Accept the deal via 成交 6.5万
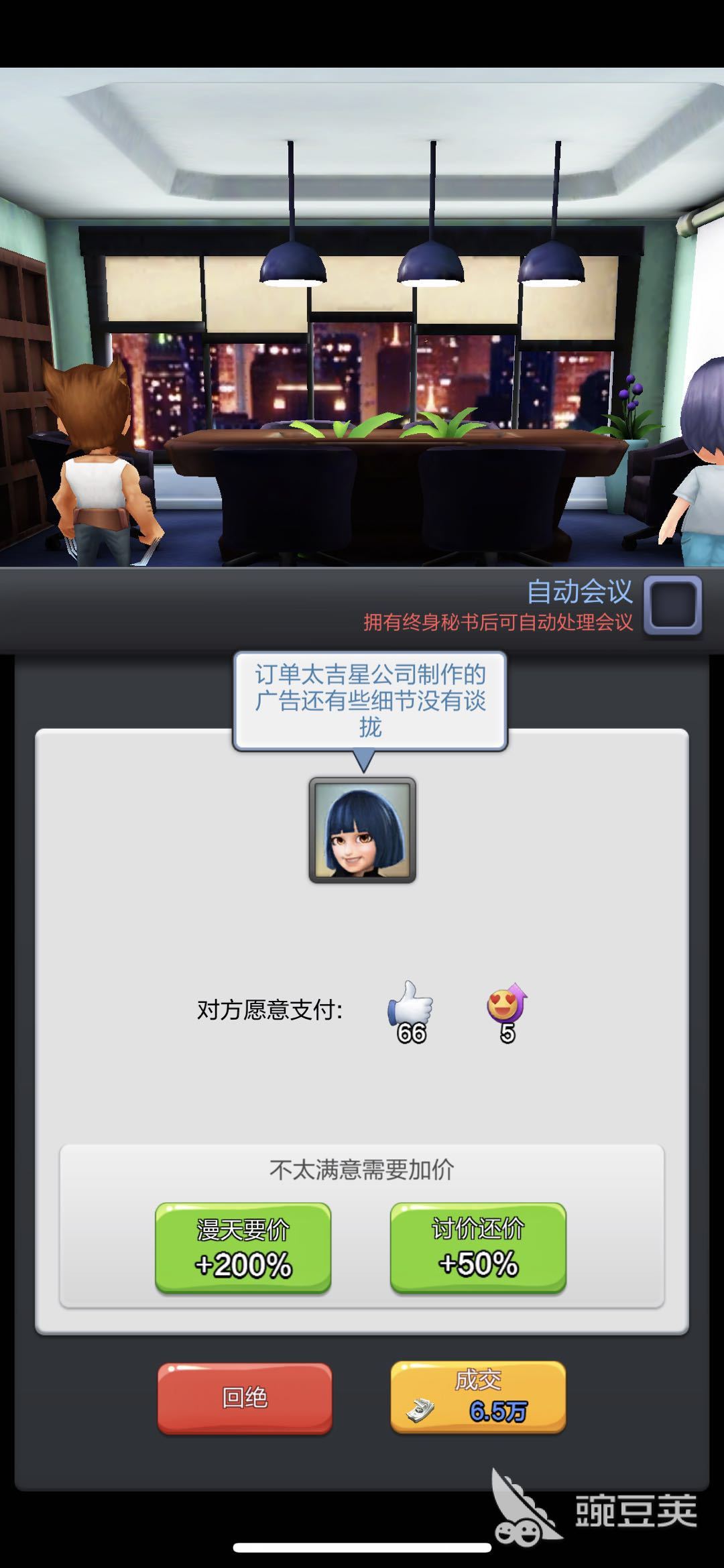This screenshot has width=724, height=1568. 478,1397
